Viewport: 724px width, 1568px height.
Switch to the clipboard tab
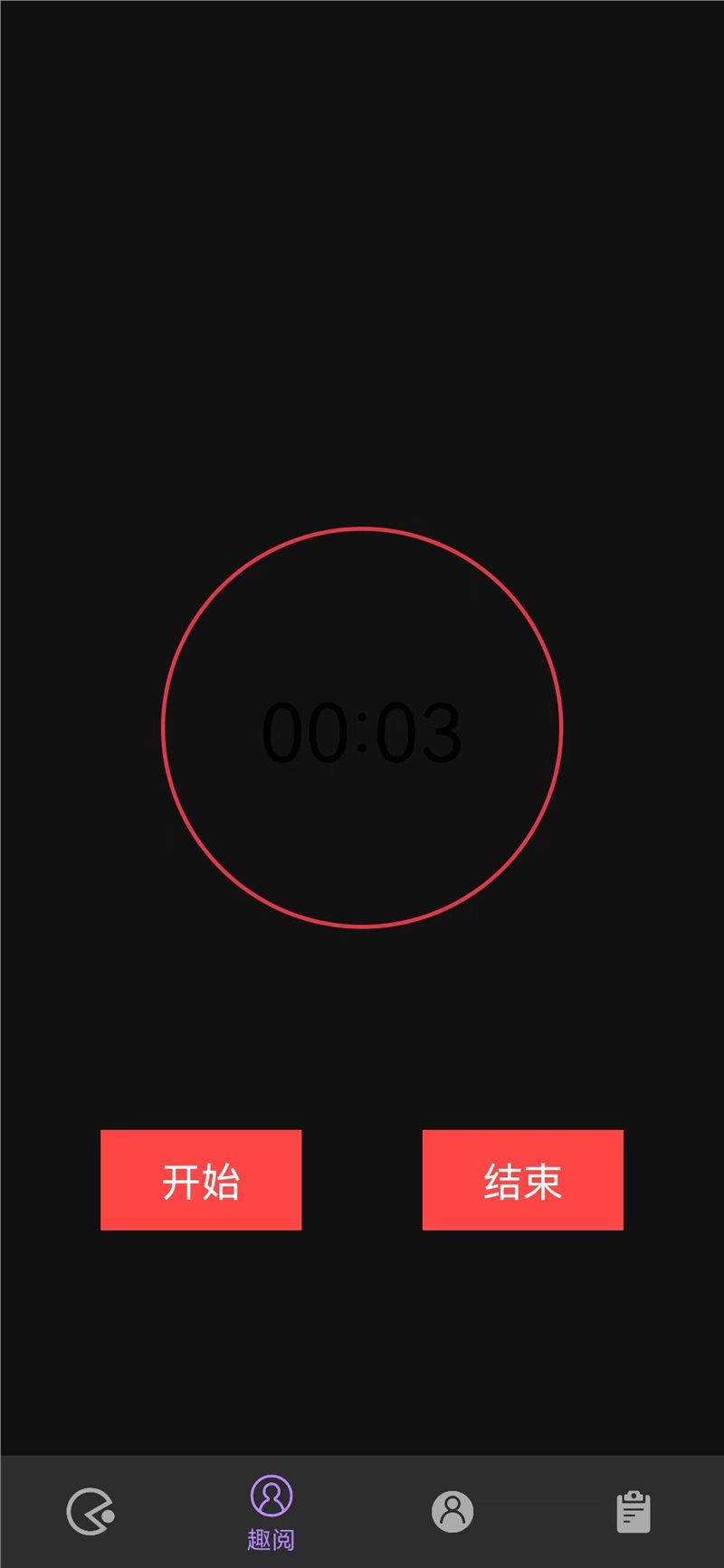pos(633,1511)
